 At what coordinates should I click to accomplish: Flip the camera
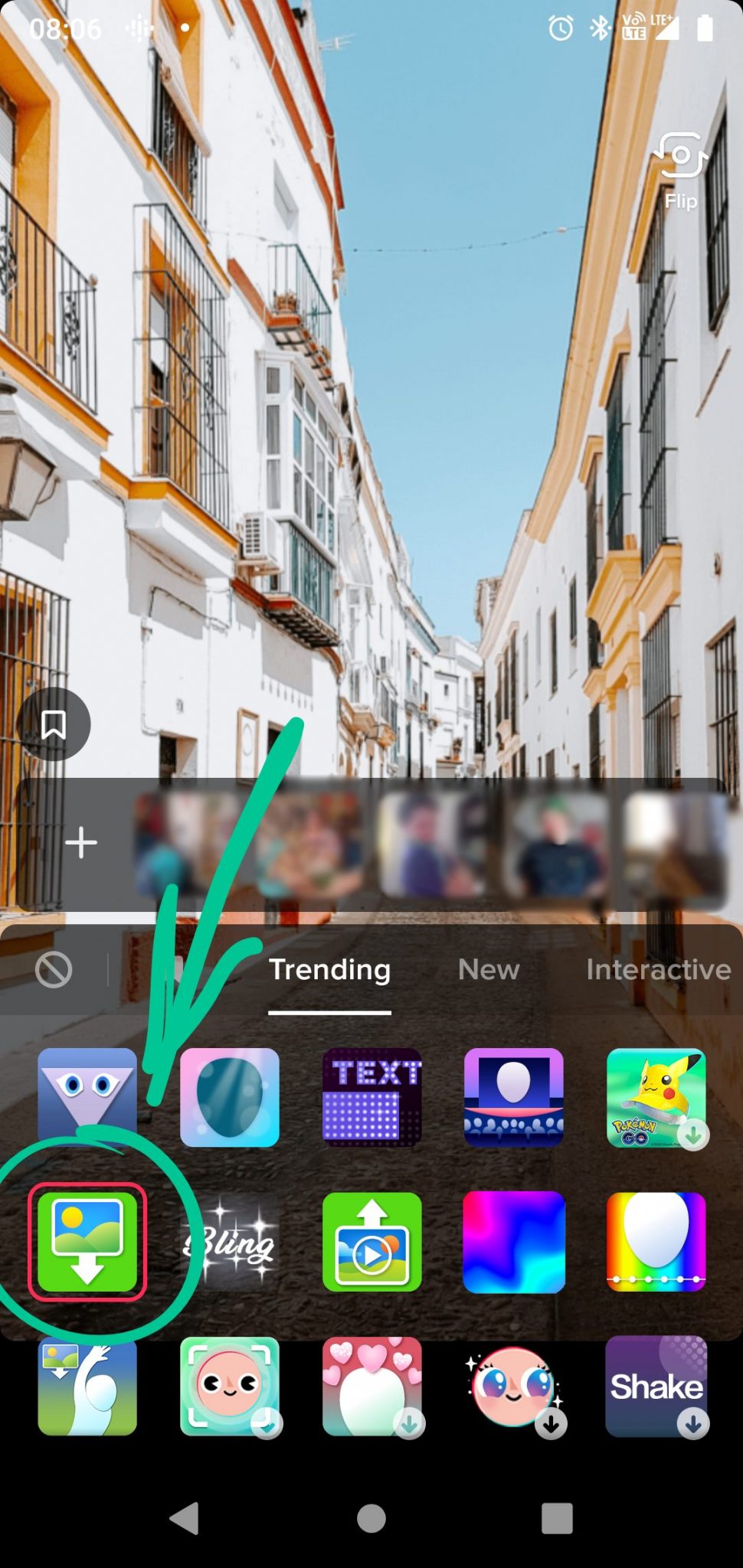click(x=680, y=170)
